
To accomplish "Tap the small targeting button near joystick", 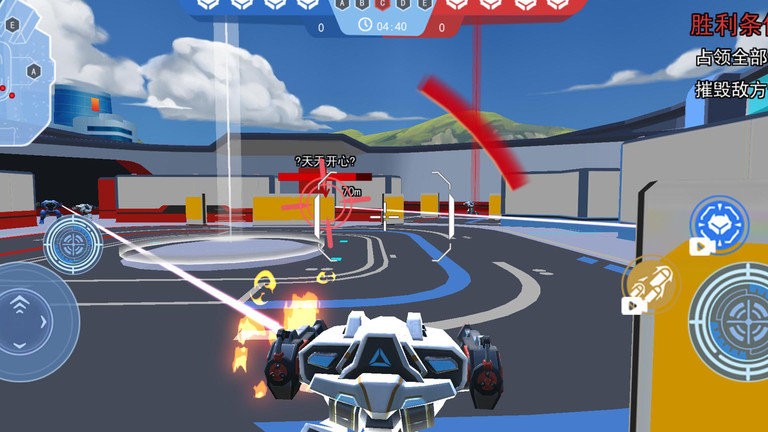I will point(73,242).
